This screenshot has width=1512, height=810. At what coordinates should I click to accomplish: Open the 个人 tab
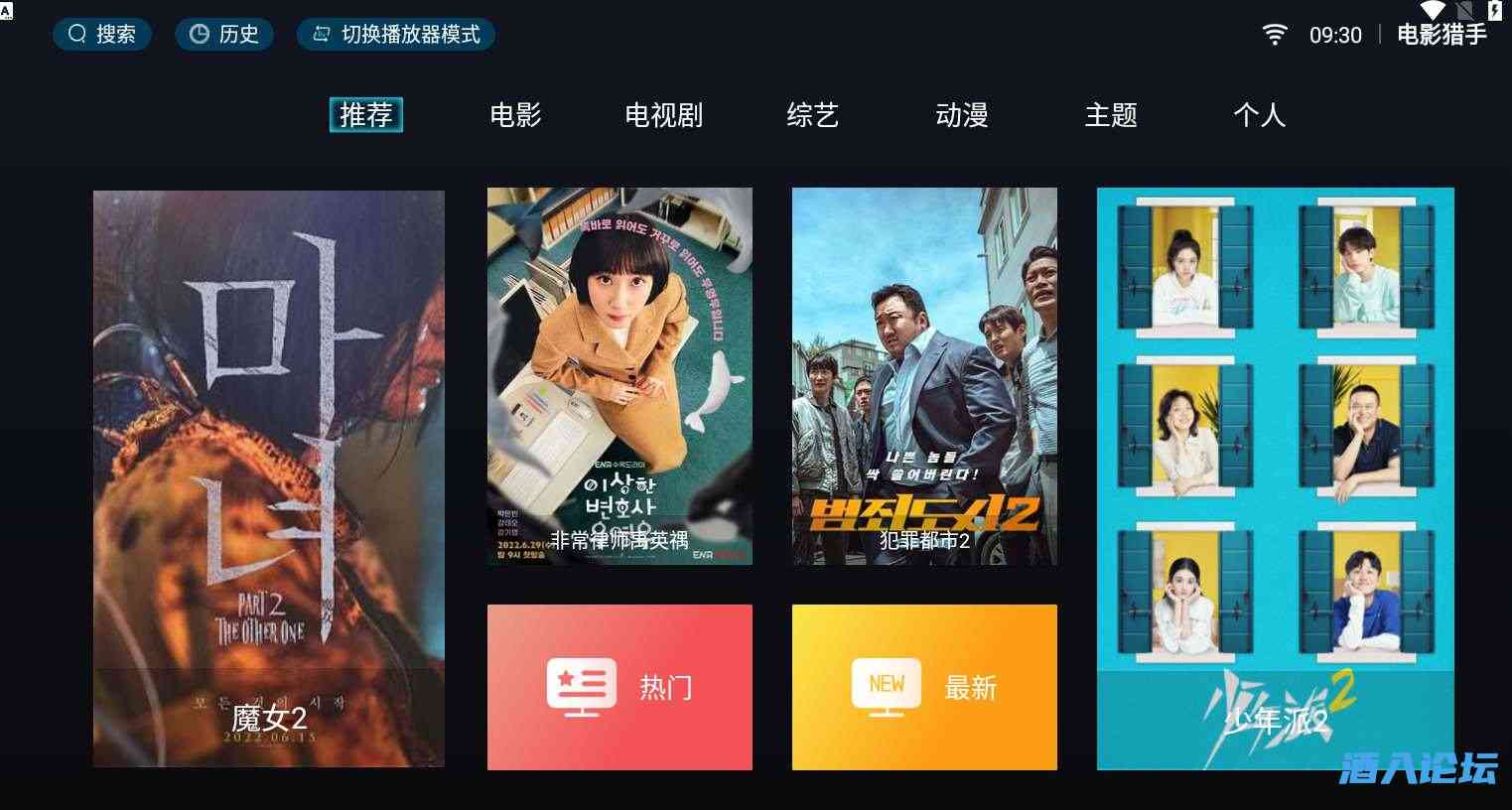pyautogui.click(x=1259, y=115)
